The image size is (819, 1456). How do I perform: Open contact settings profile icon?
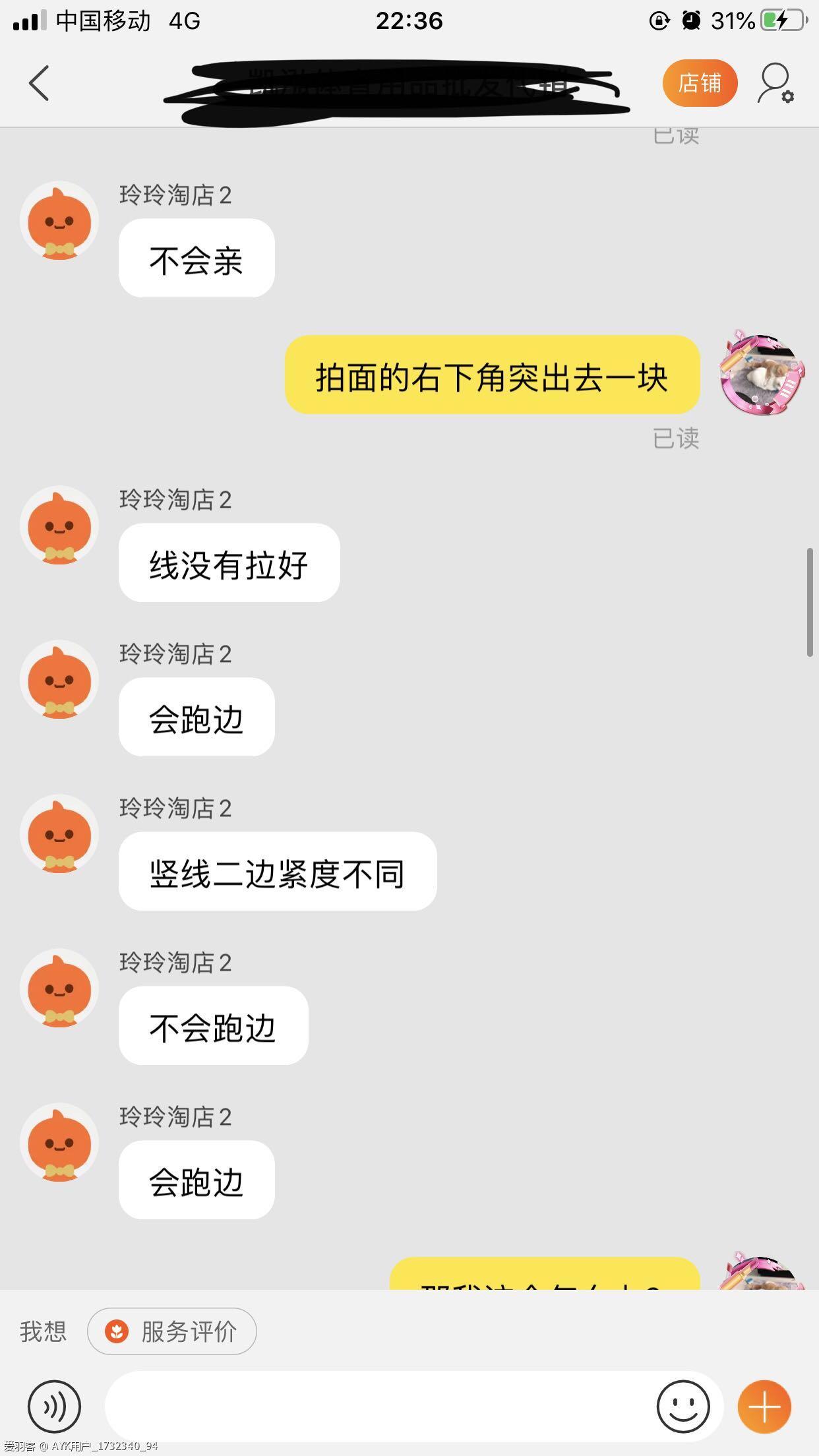tap(775, 84)
